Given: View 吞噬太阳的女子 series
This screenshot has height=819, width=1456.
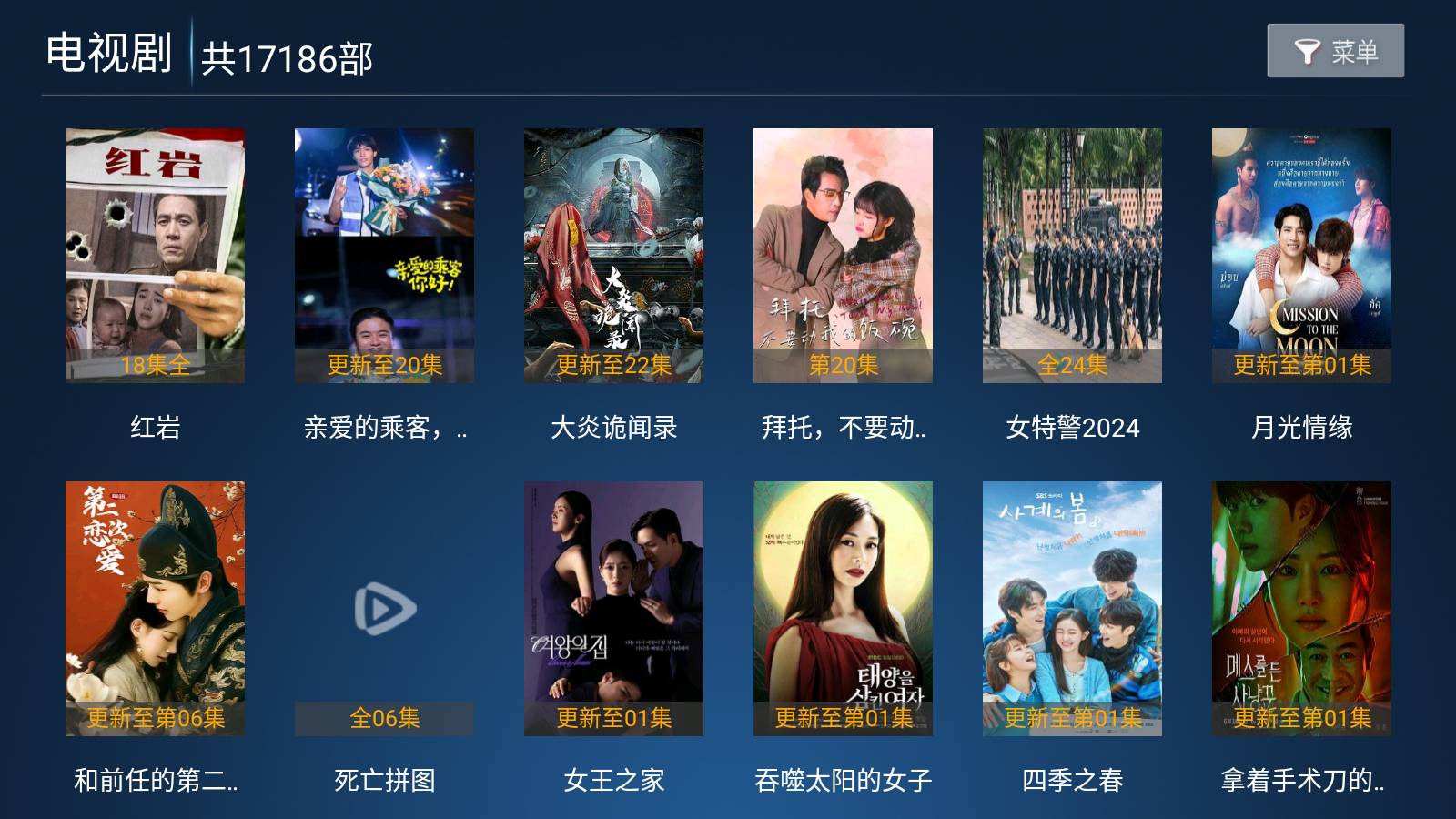Looking at the screenshot, I should point(843,608).
